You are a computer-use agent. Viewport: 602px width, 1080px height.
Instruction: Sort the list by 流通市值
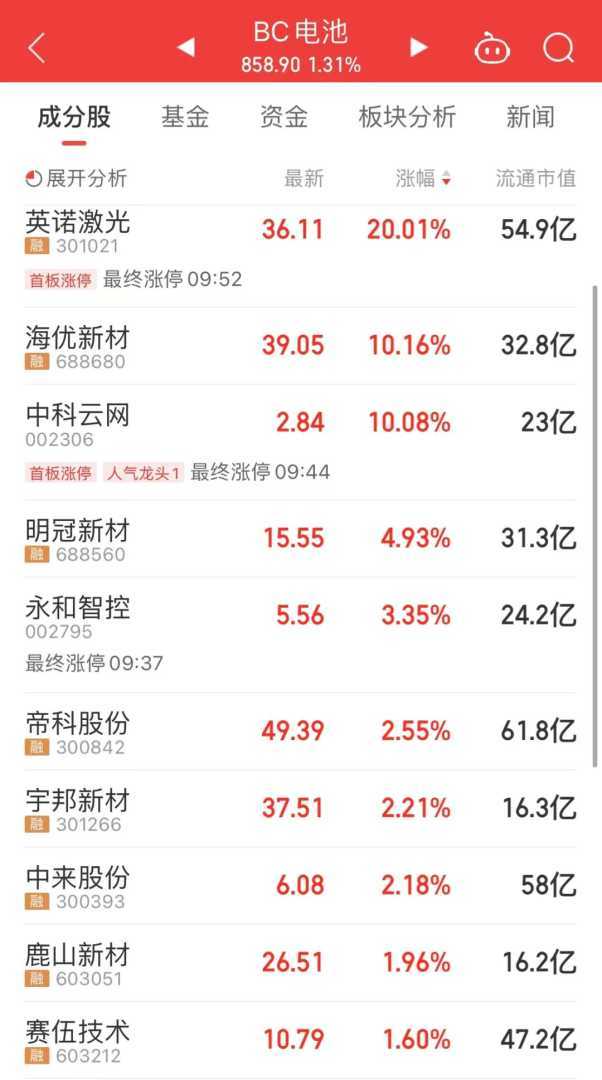point(536,179)
